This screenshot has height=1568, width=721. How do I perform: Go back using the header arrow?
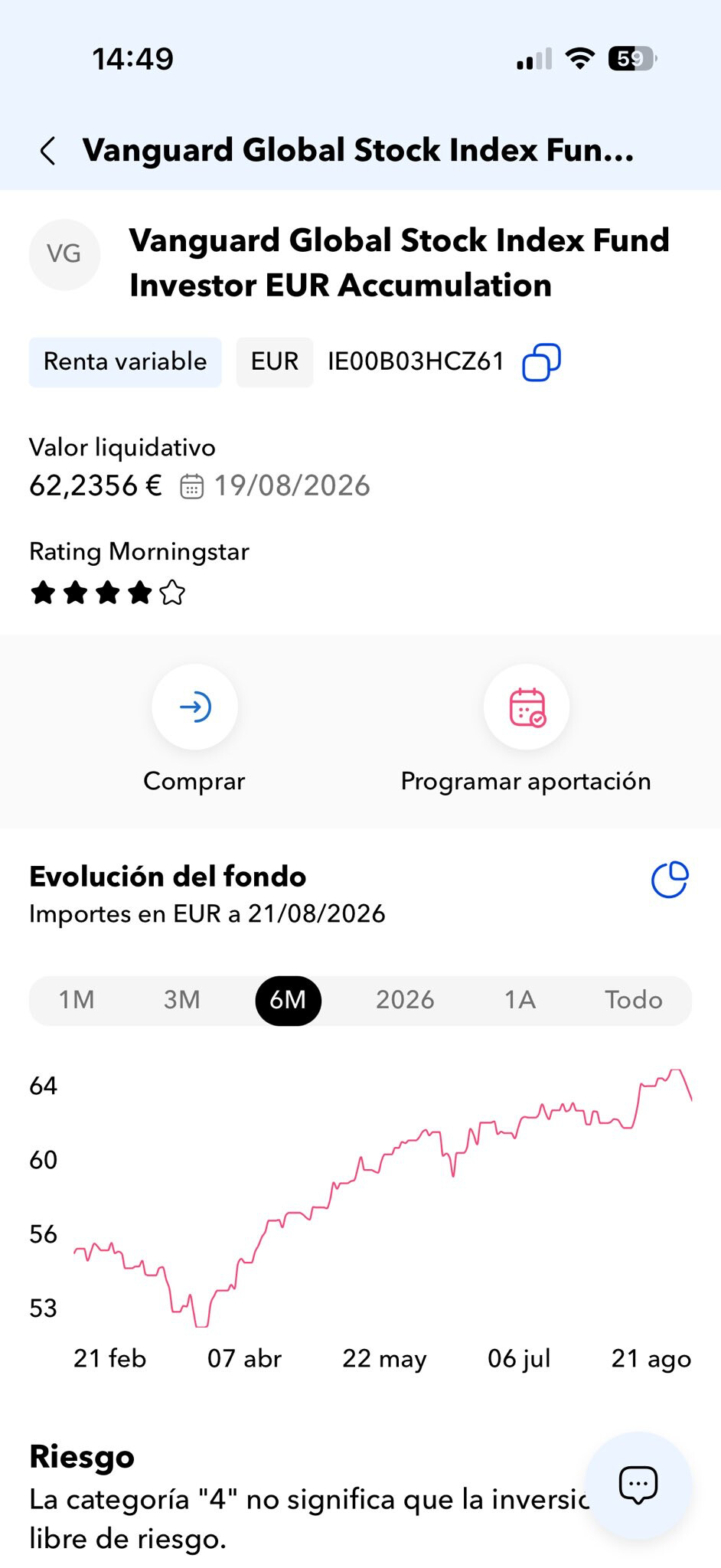48,151
